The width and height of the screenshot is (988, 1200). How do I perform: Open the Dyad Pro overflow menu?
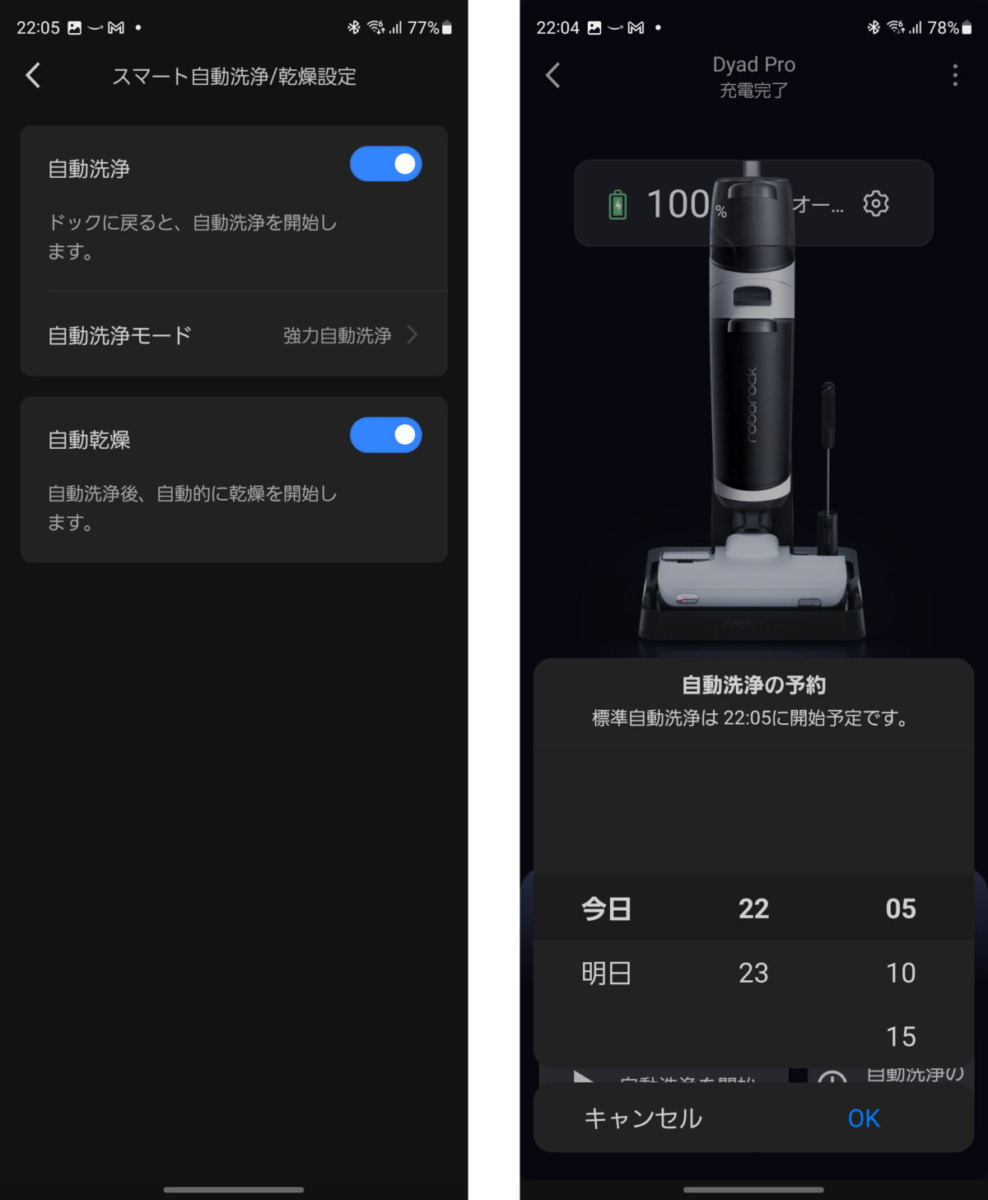click(x=955, y=75)
